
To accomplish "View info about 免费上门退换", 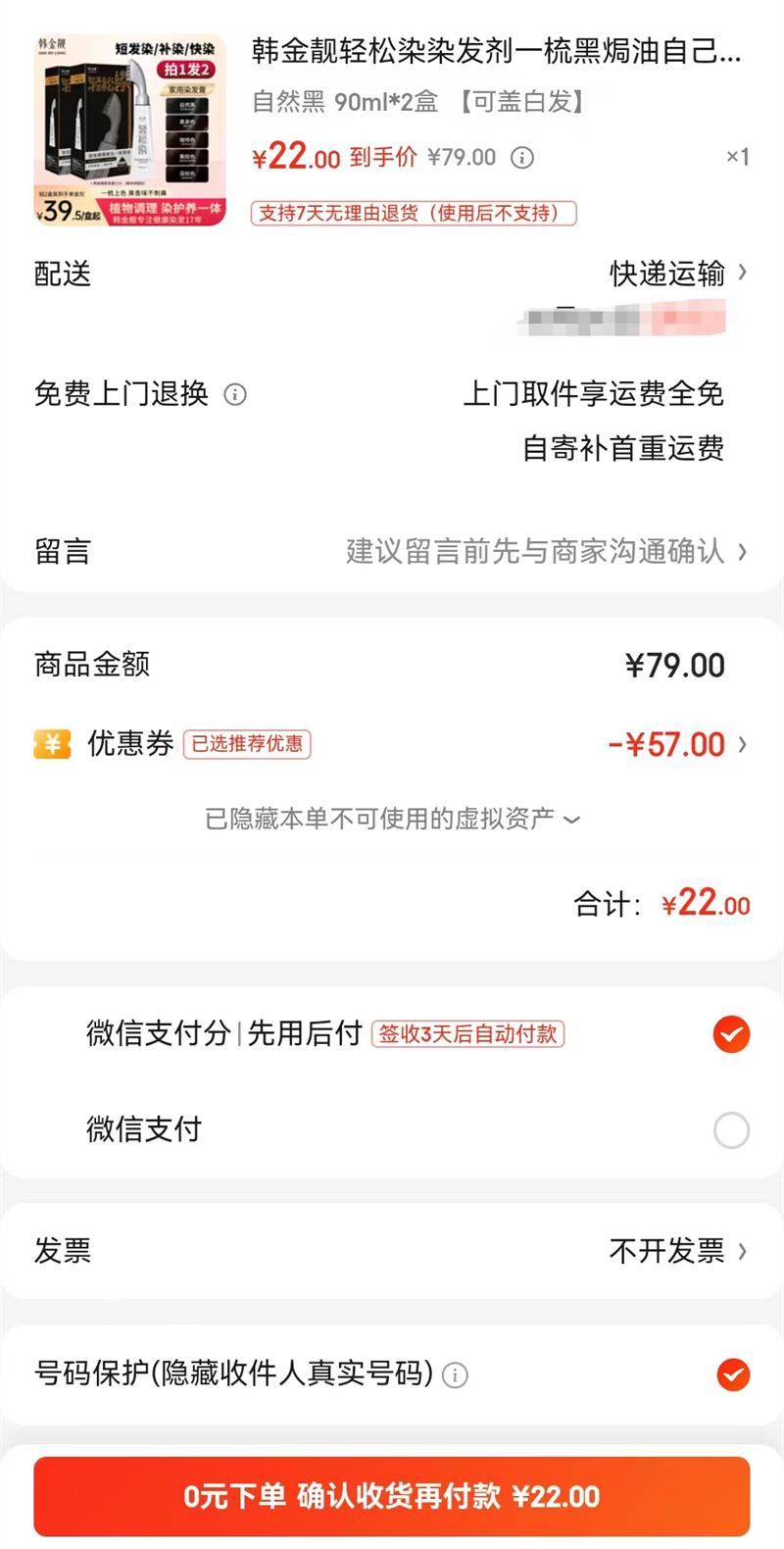I will [235, 395].
